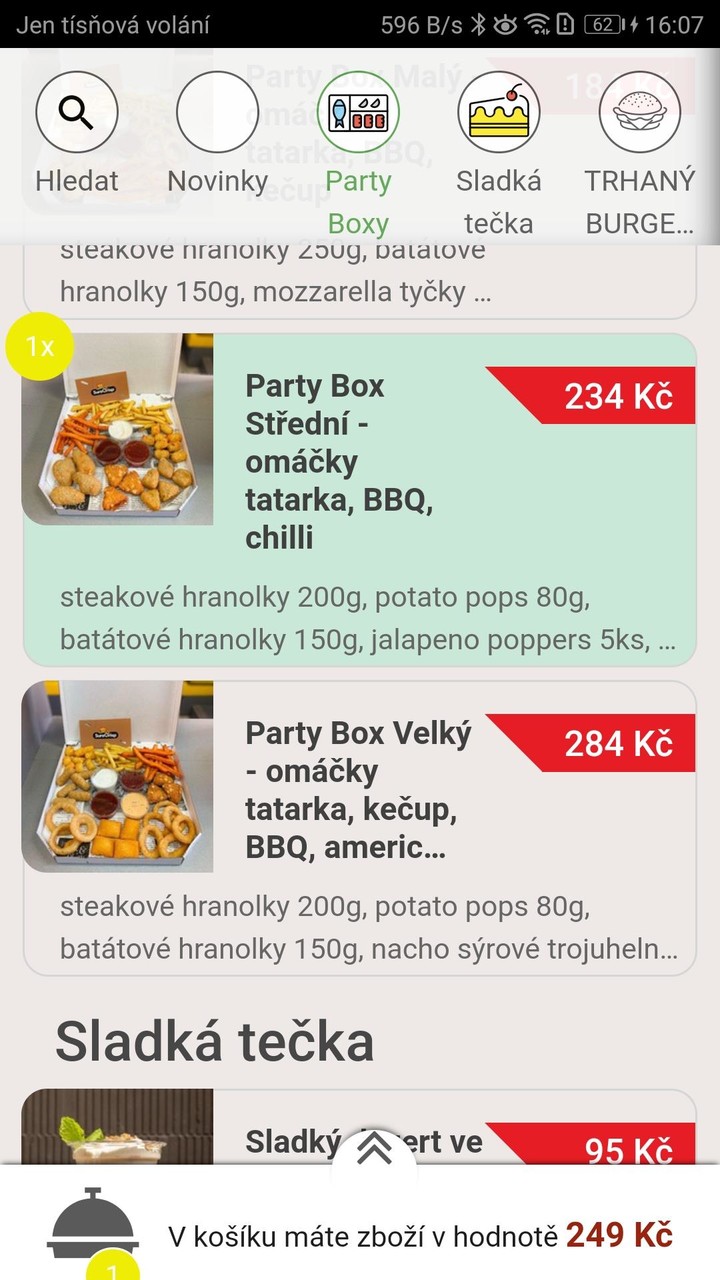Expand the cart summary with the chevron
Viewport: 720px width, 1280px height.
point(374,1150)
